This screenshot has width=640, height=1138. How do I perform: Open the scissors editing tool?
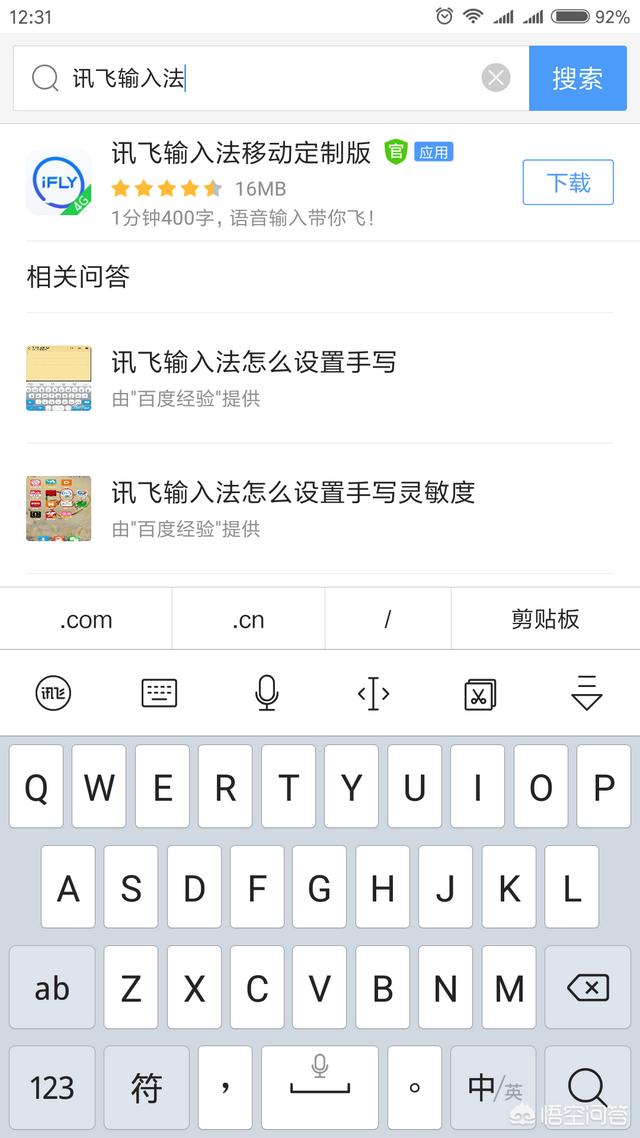click(x=480, y=695)
